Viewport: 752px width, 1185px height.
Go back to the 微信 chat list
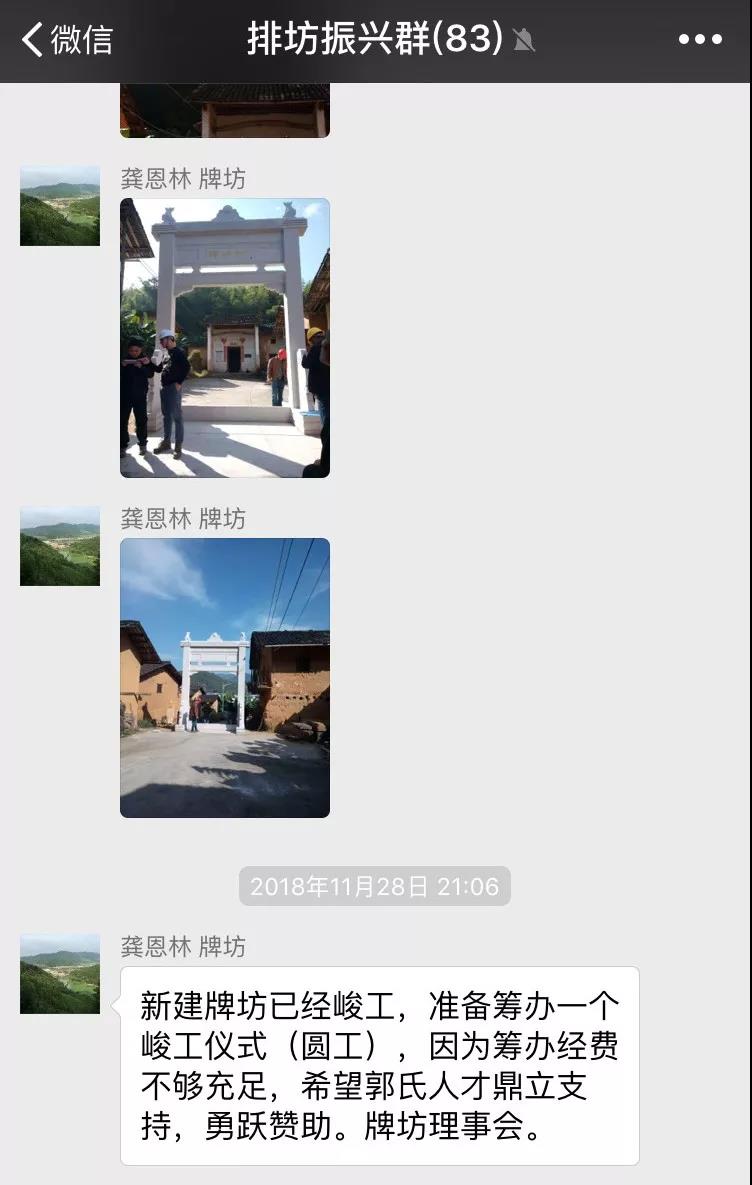pos(66,40)
